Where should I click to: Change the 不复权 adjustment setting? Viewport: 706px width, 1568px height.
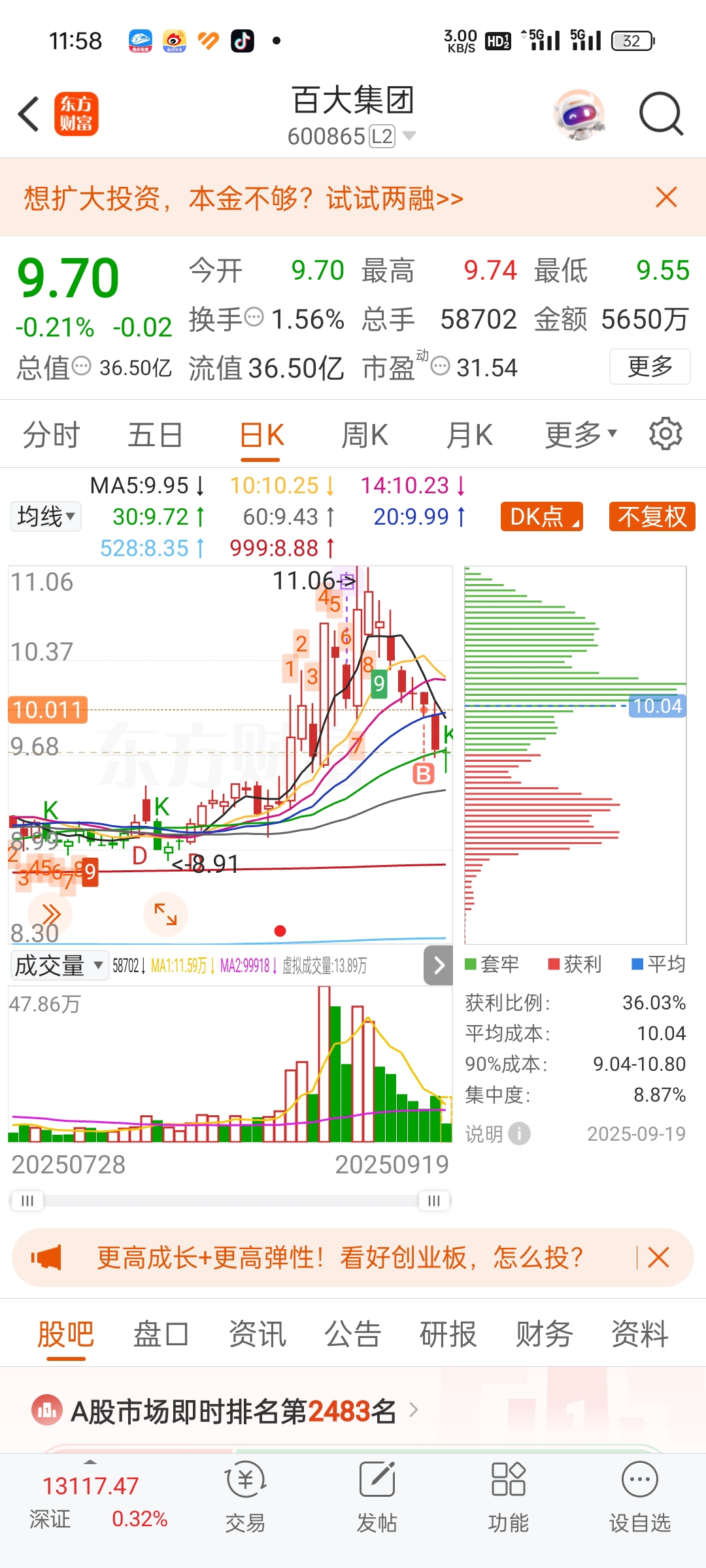click(x=652, y=517)
